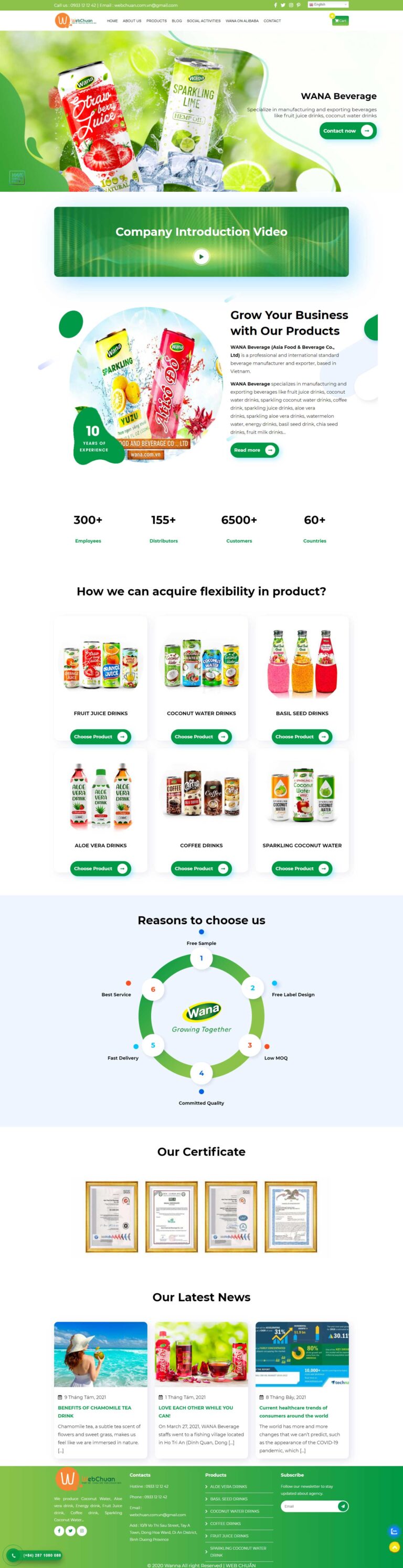Open the About Us menu item
The width and height of the screenshot is (403, 1568).
coord(132,20)
